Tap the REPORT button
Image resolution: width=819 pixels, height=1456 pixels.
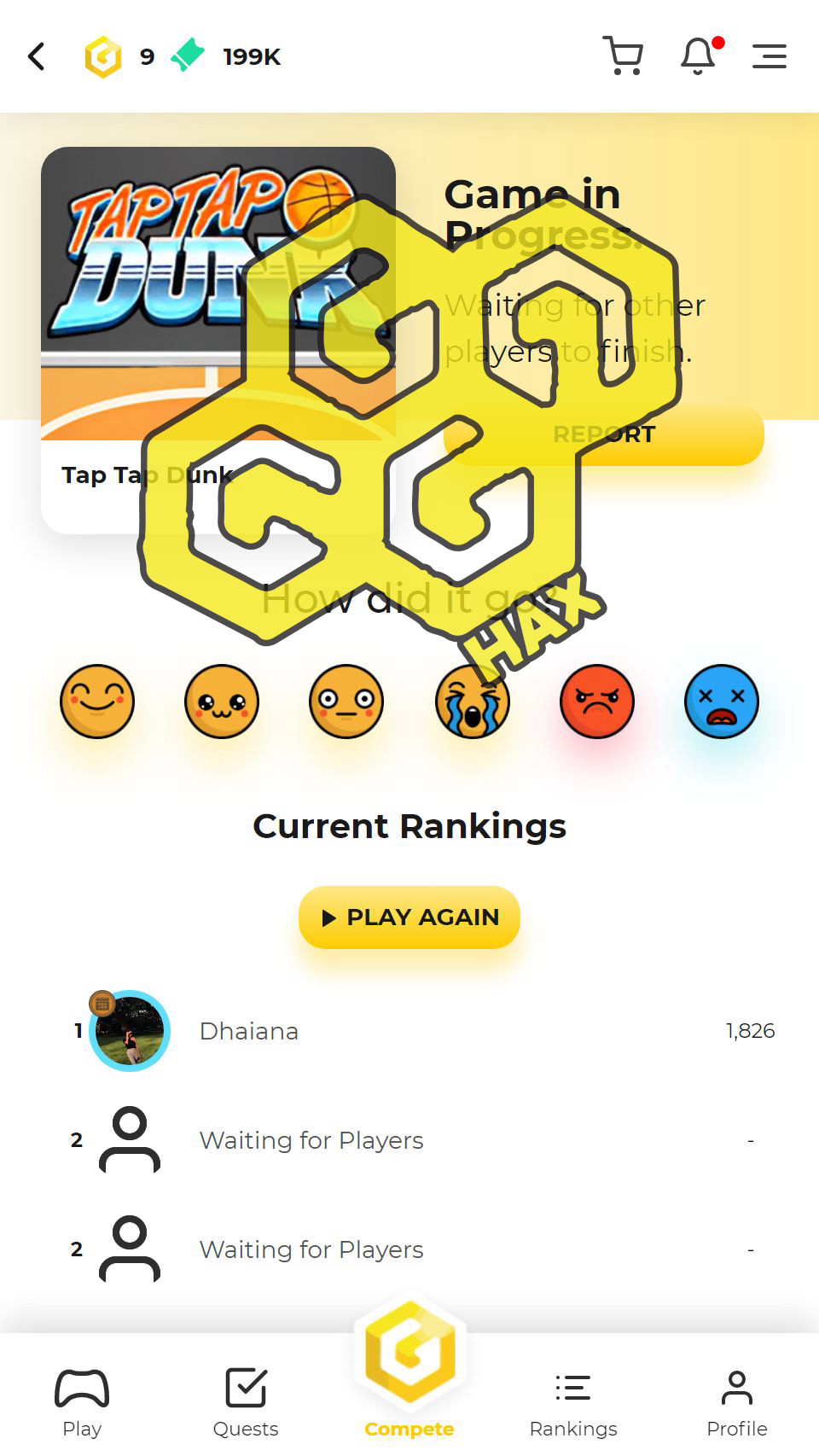tap(682, 435)
